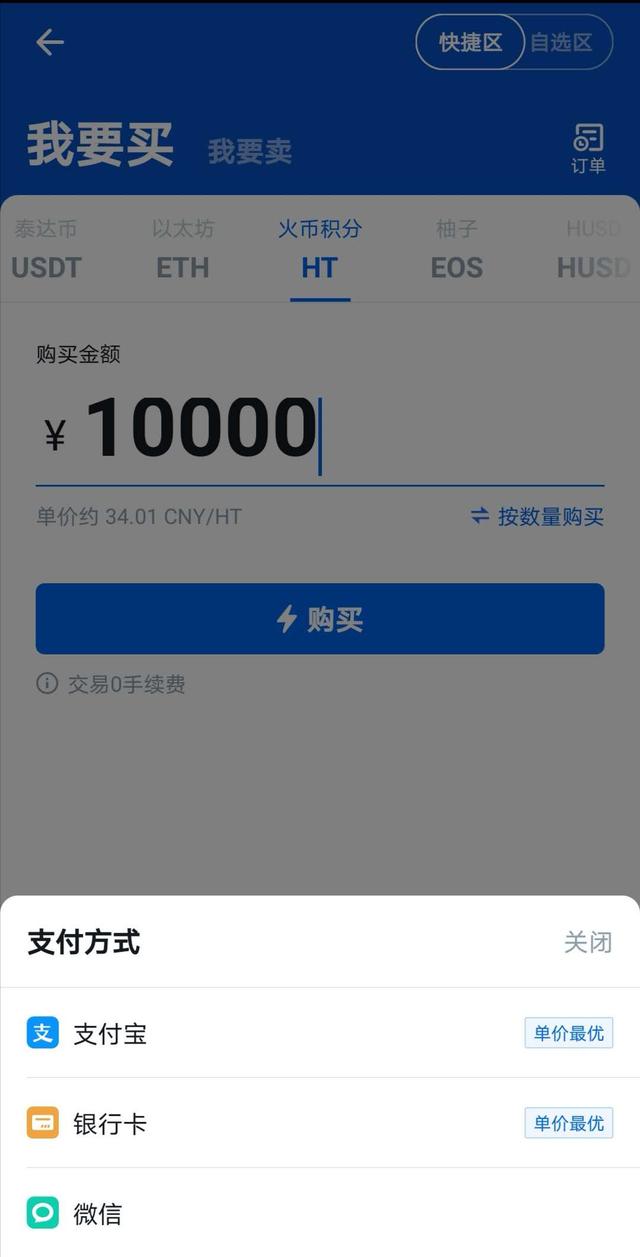Go back with the arrow icon
640x1257 pixels.
(49, 42)
